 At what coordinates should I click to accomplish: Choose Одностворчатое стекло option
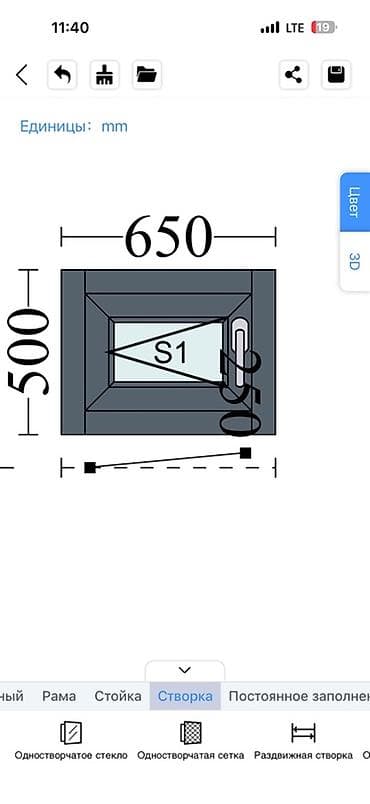click(71, 741)
